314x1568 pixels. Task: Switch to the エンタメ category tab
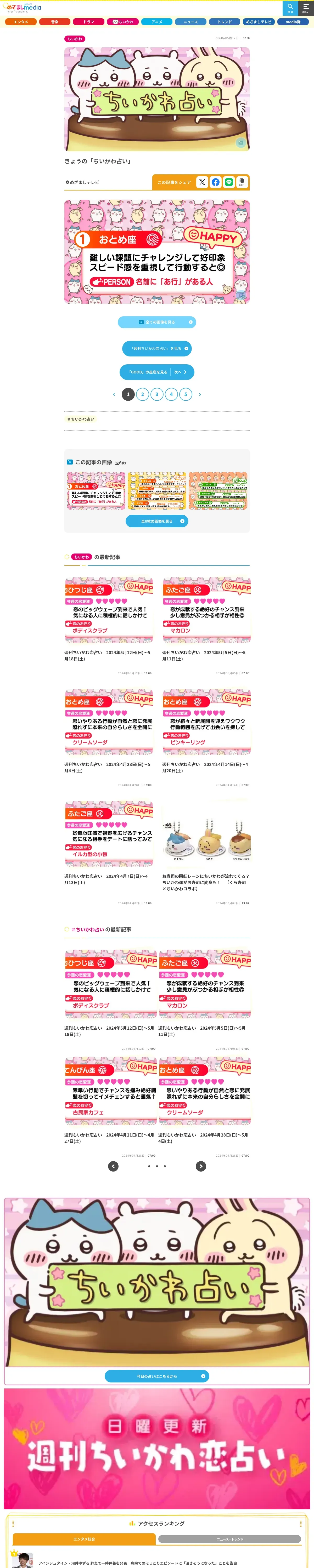tap(21, 22)
